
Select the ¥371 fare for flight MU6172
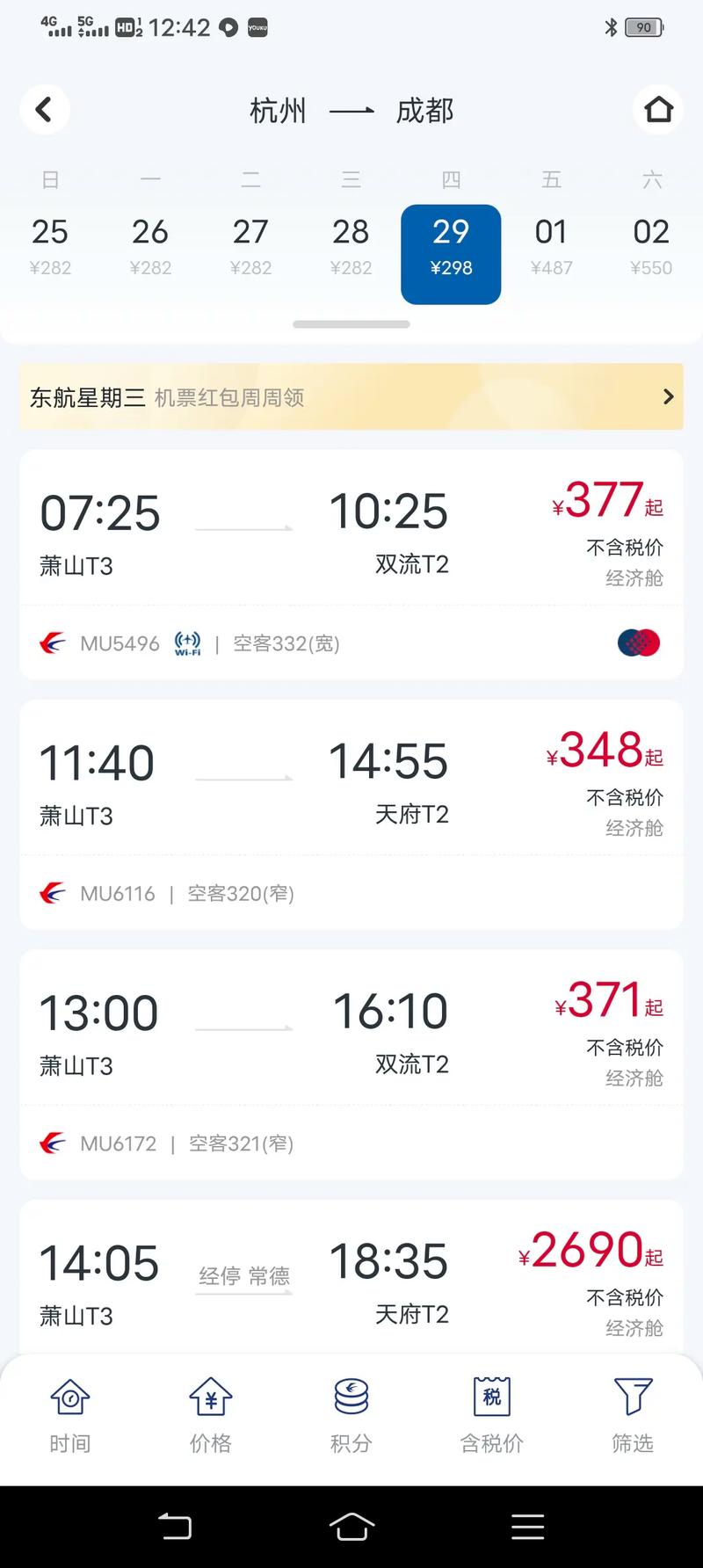pyautogui.click(x=606, y=999)
